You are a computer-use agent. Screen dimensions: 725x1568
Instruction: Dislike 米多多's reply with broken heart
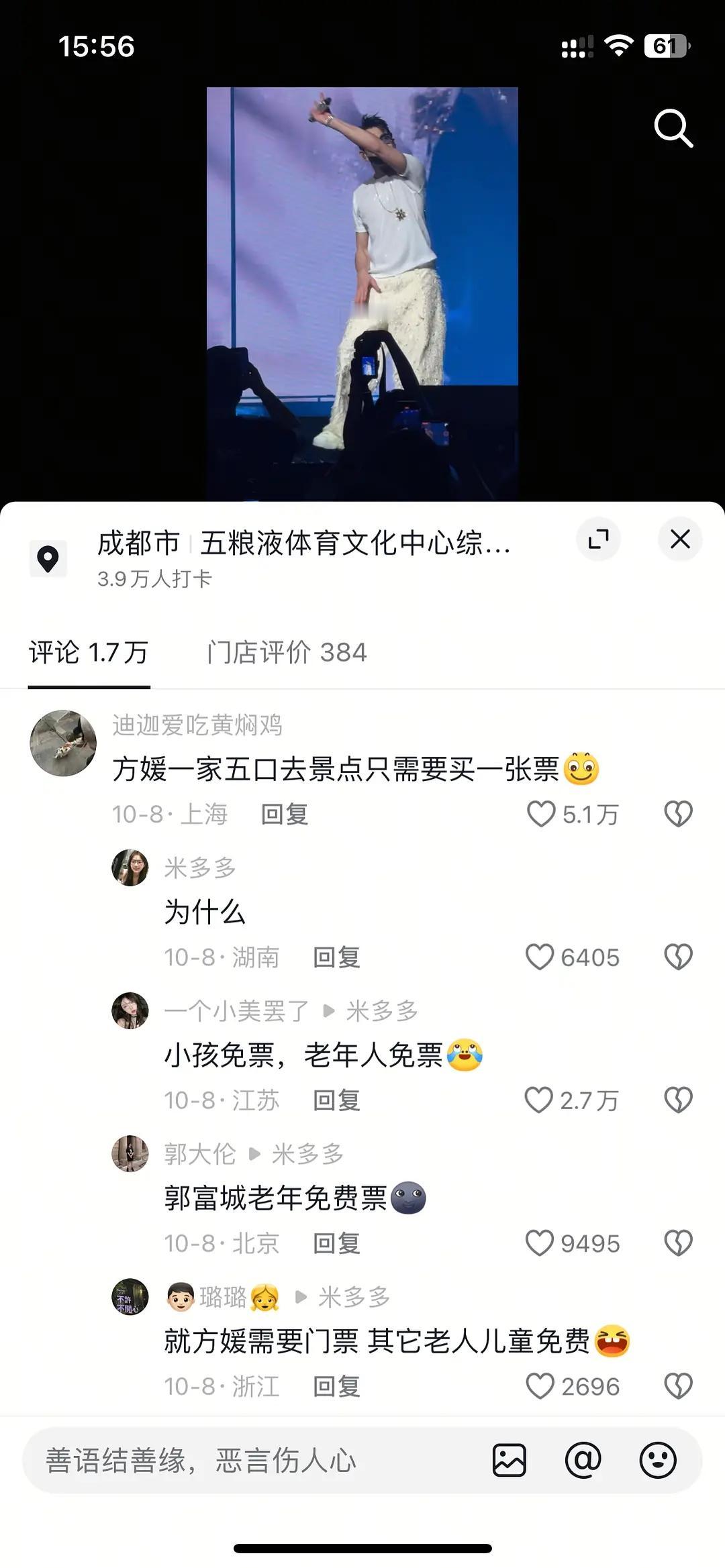click(x=677, y=957)
